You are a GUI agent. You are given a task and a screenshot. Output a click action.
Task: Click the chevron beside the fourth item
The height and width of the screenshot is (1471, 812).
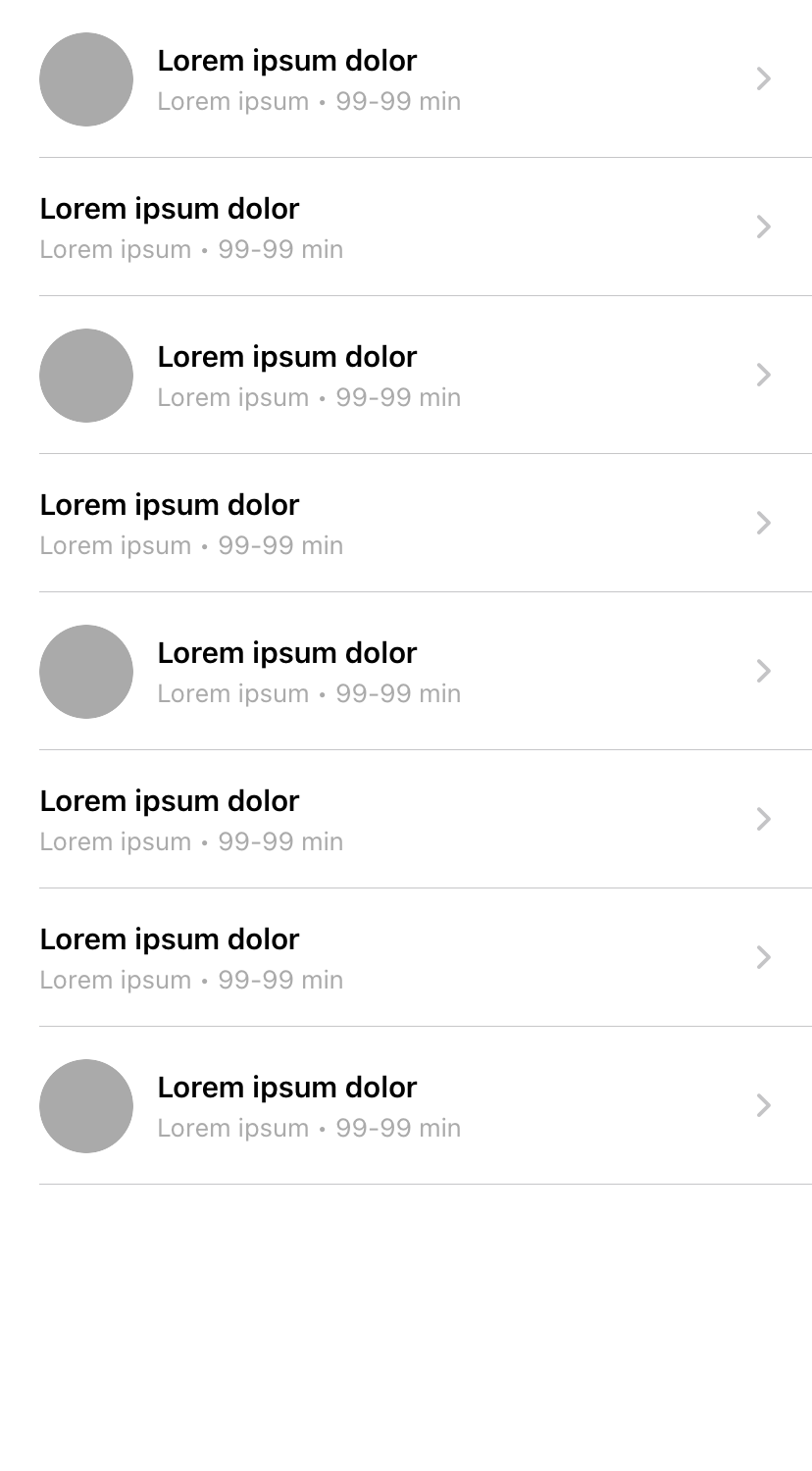(x=763, y=523)
